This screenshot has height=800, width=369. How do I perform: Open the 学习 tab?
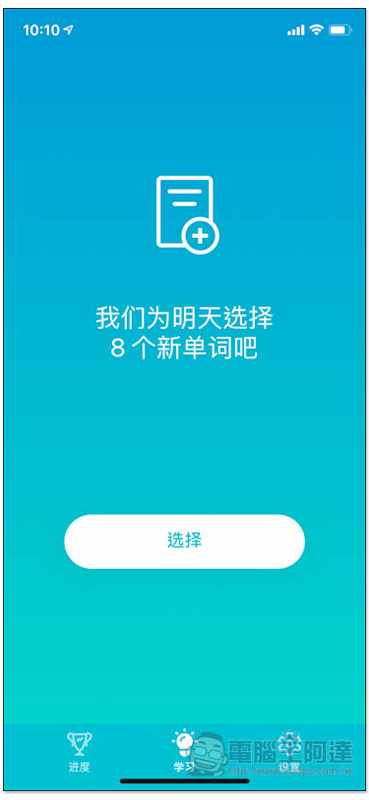pyautogui.click(x=184, y=752)
